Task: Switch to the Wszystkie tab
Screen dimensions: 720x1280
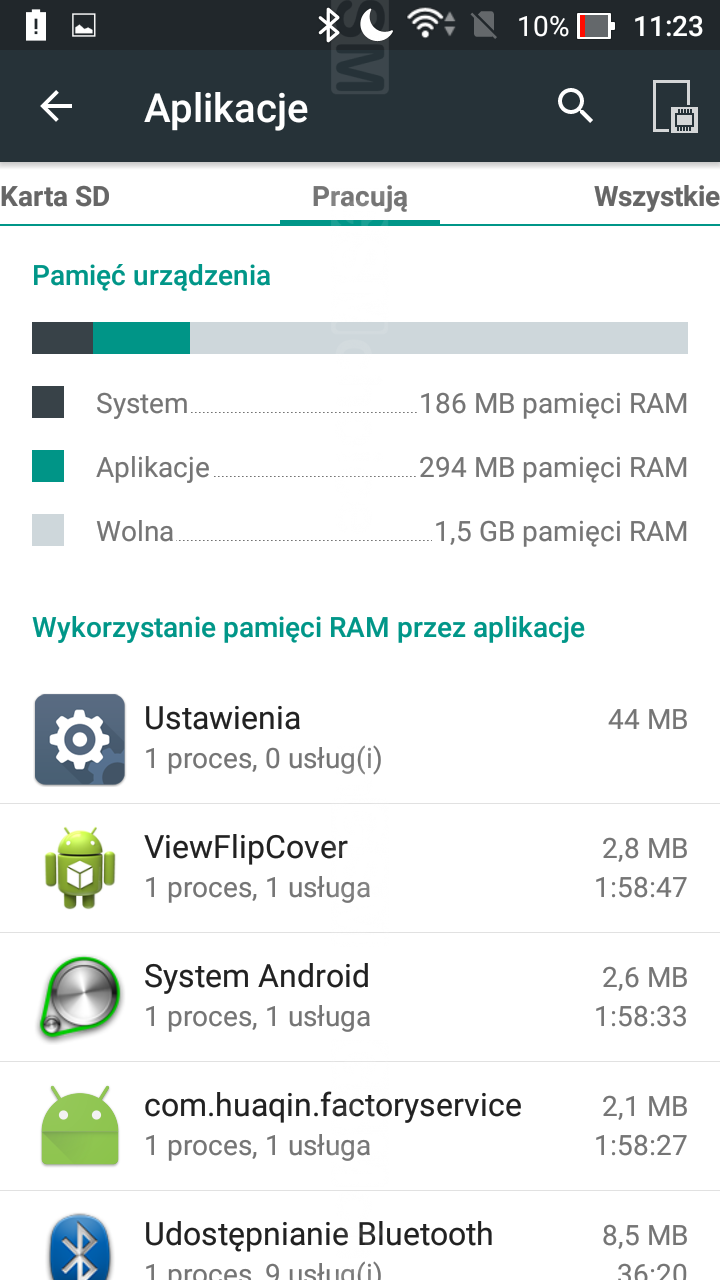Action: [655, 196]
